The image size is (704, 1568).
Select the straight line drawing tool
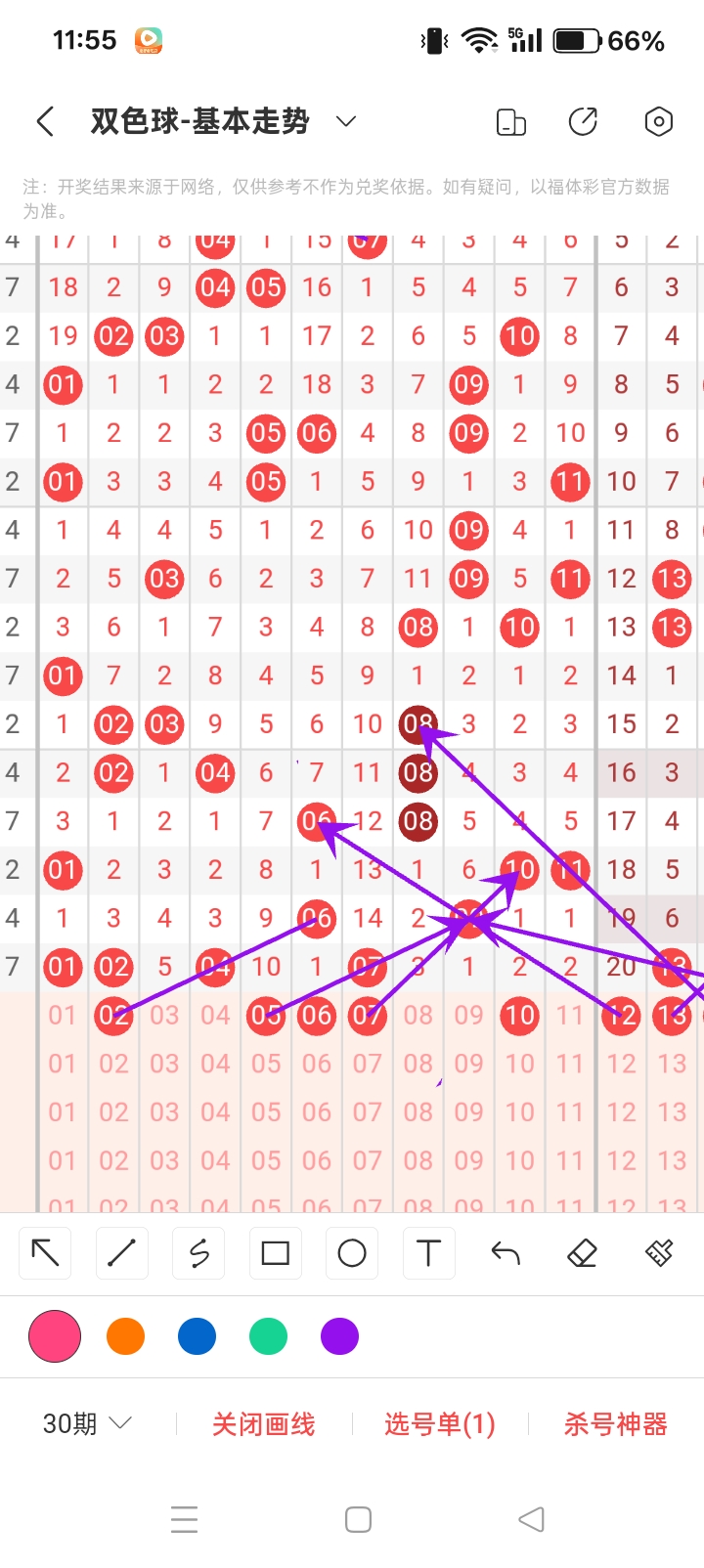[122, 1252]
